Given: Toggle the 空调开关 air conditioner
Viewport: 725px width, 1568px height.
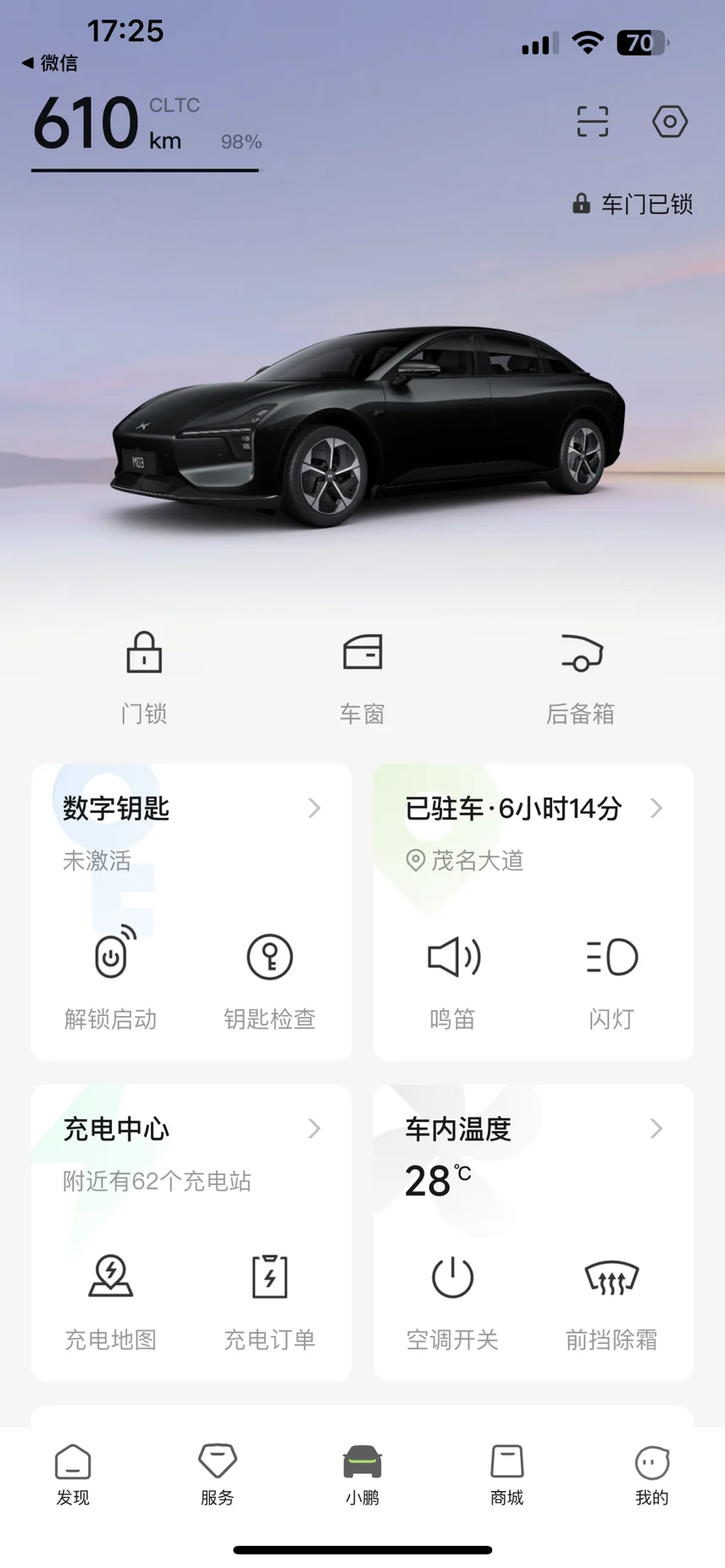Looking at the screenshot, I should click(x=453, y=1297).
